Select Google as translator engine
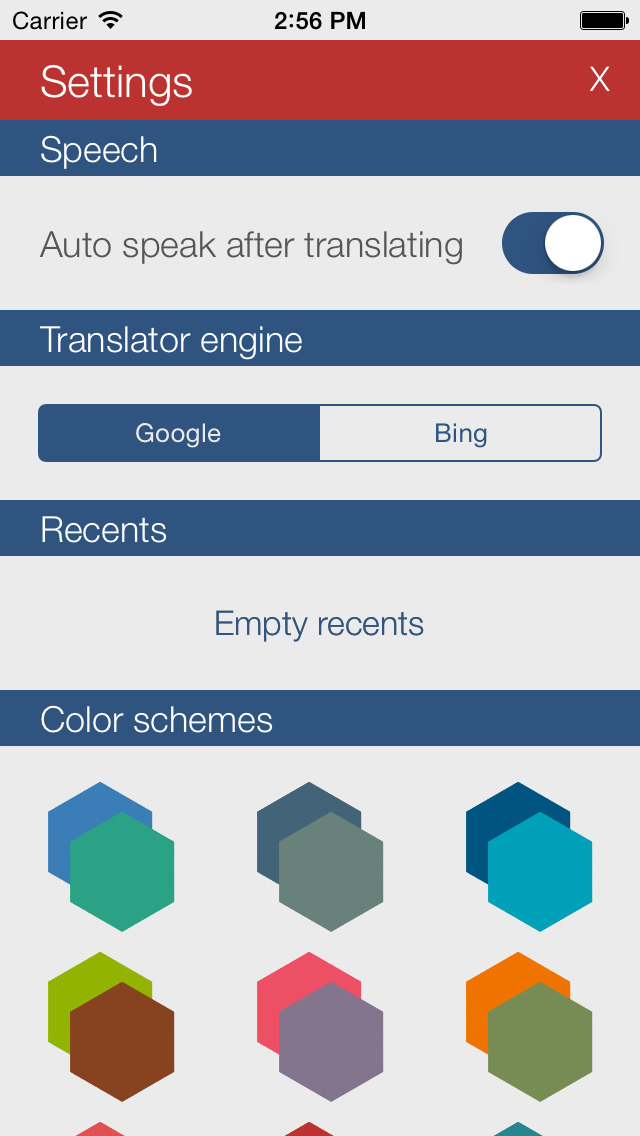This screenshot has height=1136, width=640. point(179,433)
